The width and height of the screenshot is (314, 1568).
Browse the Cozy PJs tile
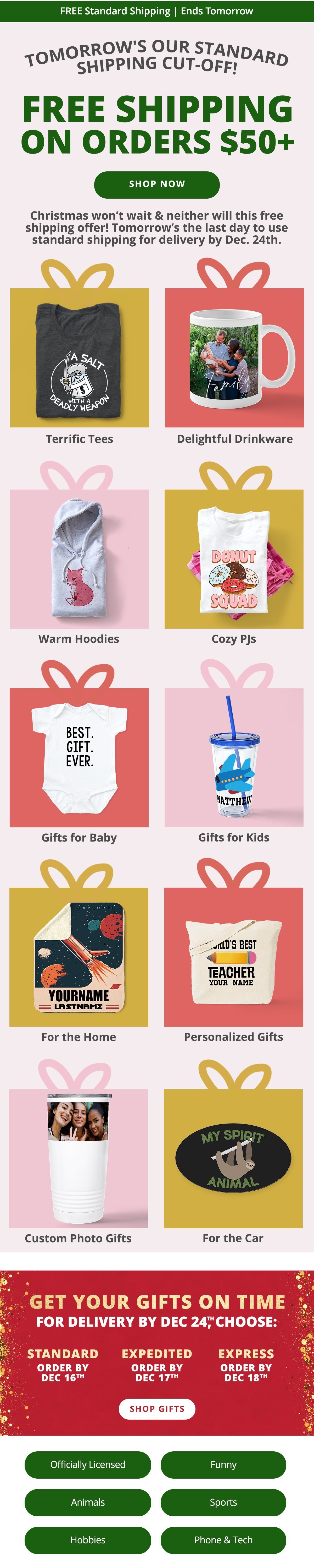coord(234,558)
